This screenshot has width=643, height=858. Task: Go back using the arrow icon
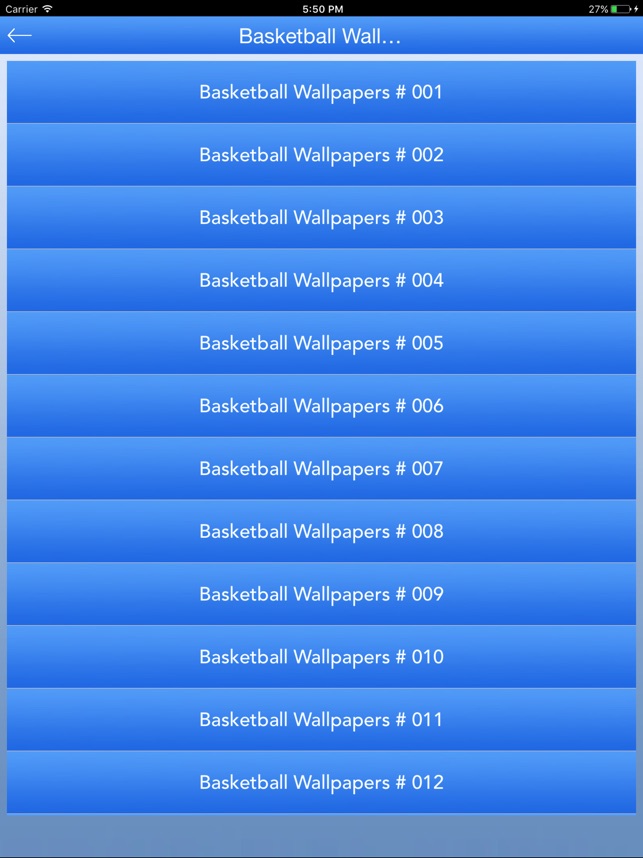click(x=19, y=36)
